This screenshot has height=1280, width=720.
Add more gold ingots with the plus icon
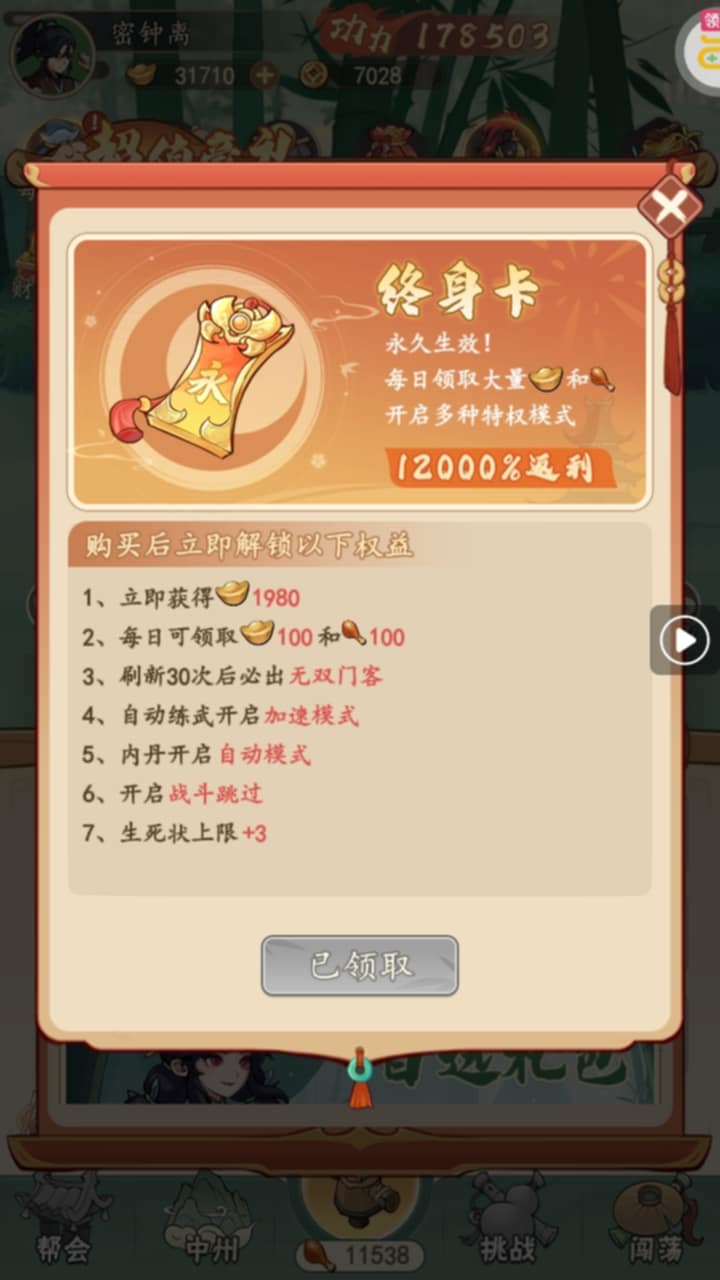pos(264,75)
